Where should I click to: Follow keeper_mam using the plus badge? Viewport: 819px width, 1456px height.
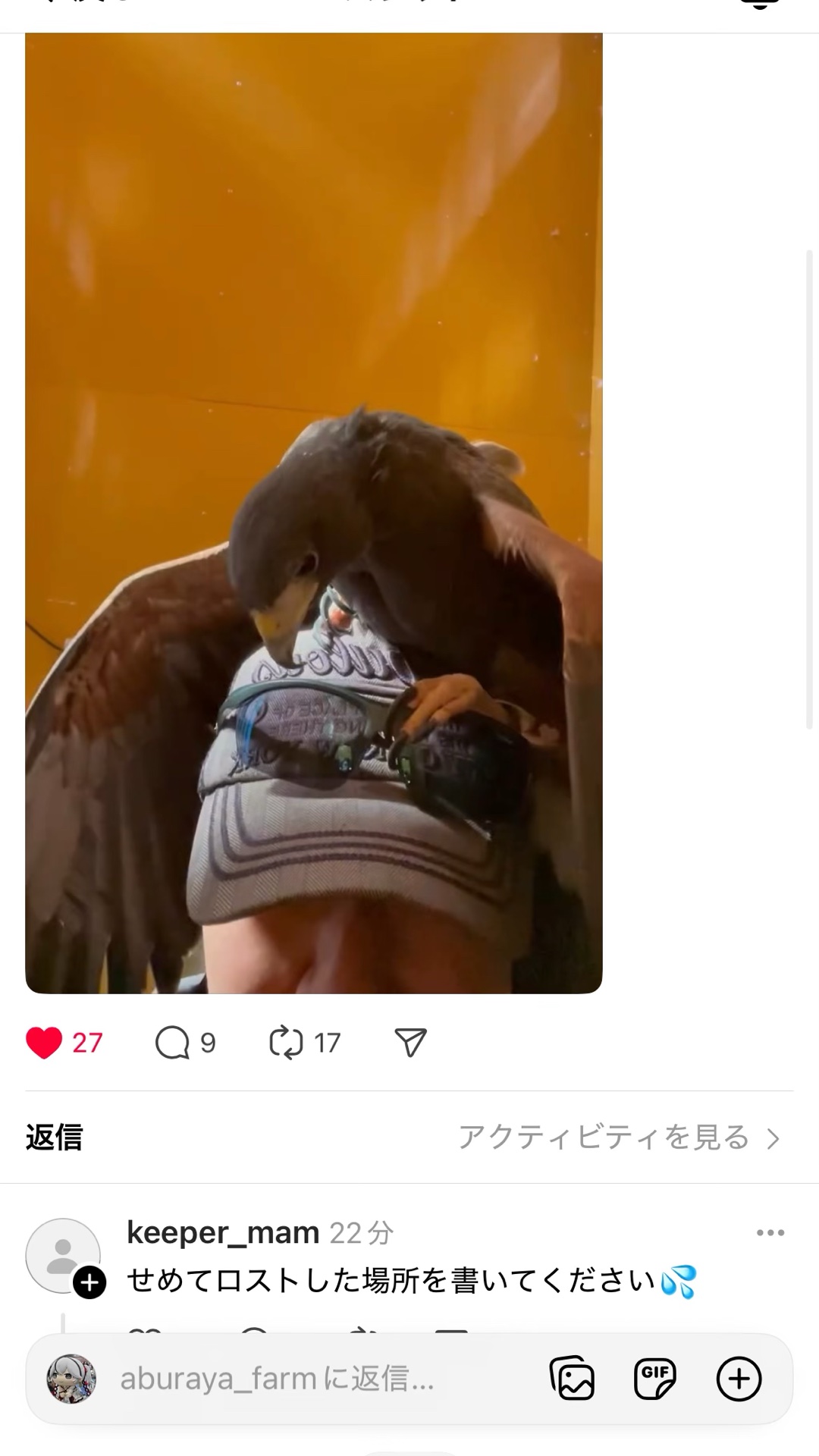coord(90,1283)
